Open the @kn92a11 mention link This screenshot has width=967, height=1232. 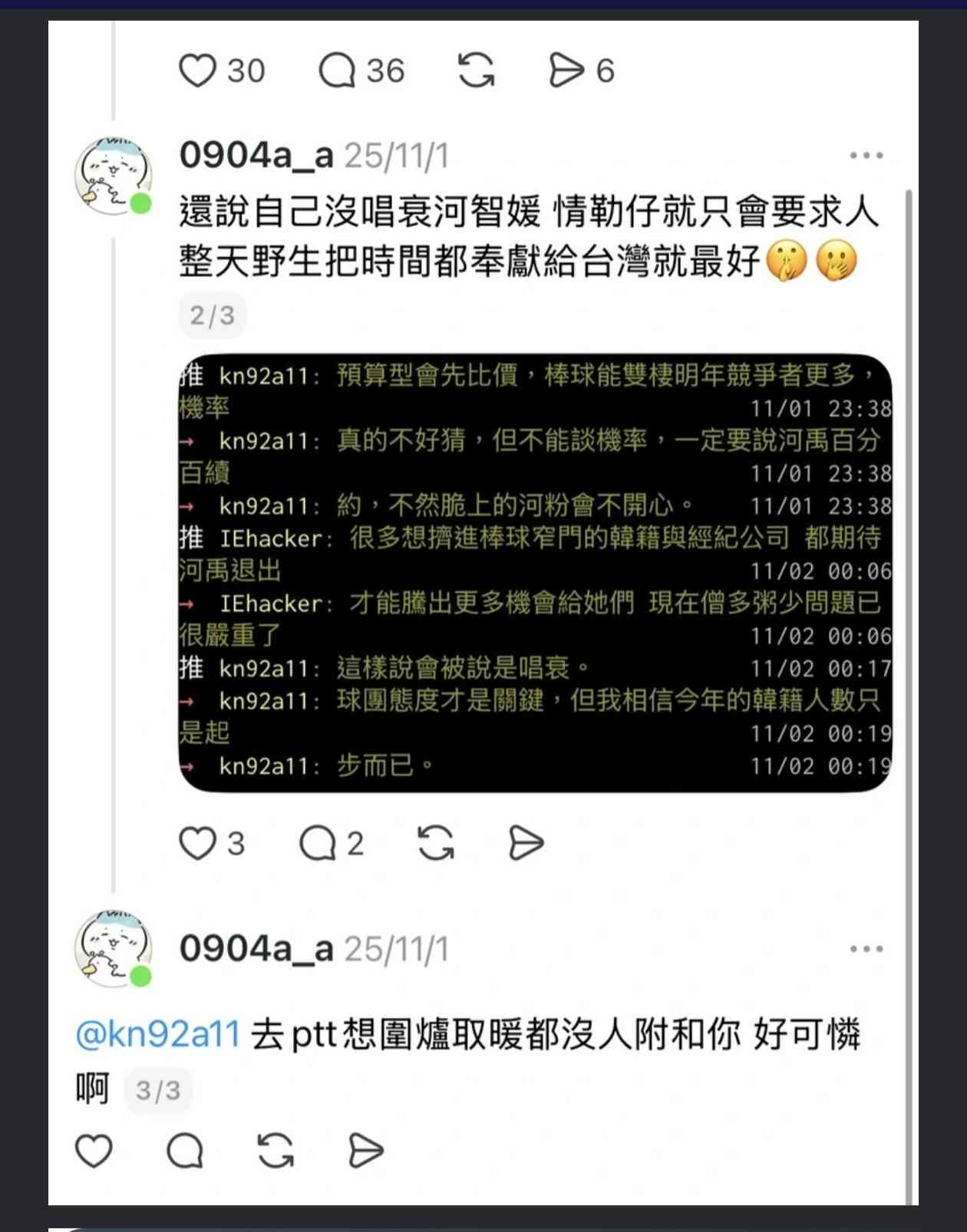(158, 1034)
